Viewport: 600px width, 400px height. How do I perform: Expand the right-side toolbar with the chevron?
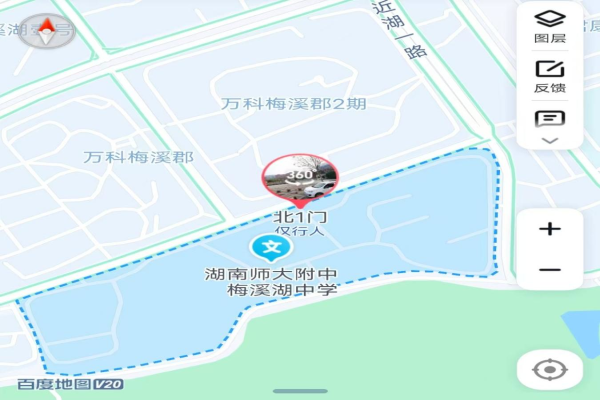tap(549, 141)
